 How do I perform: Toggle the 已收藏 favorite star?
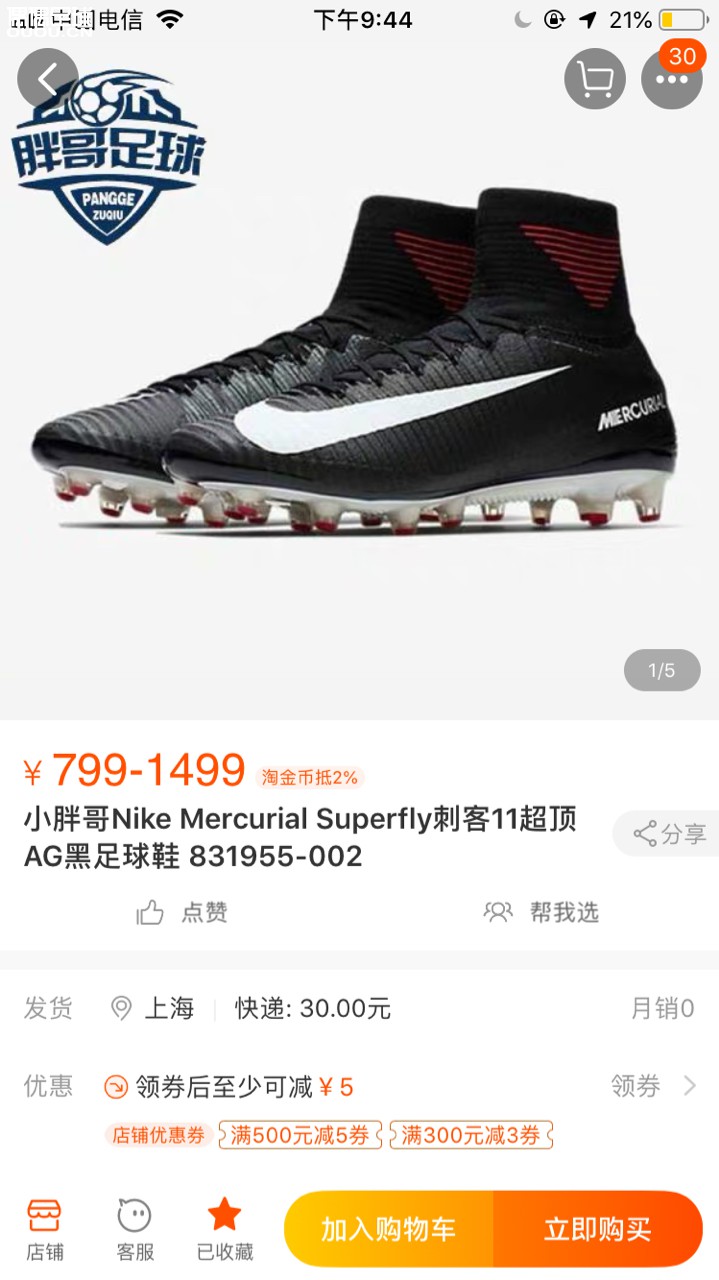[x=224, y=1229]
